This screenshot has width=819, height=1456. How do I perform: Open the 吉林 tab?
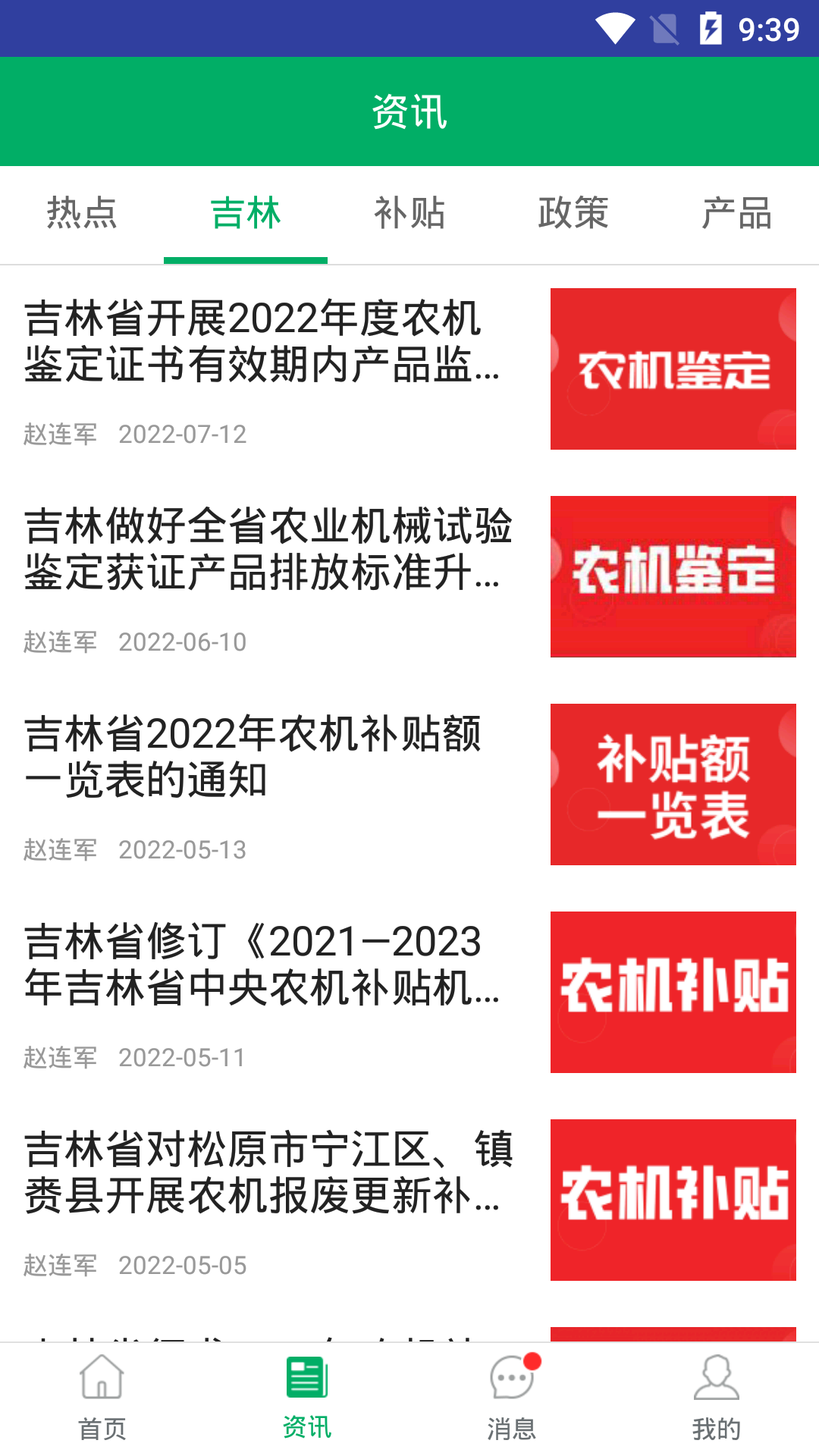[245, 215]
